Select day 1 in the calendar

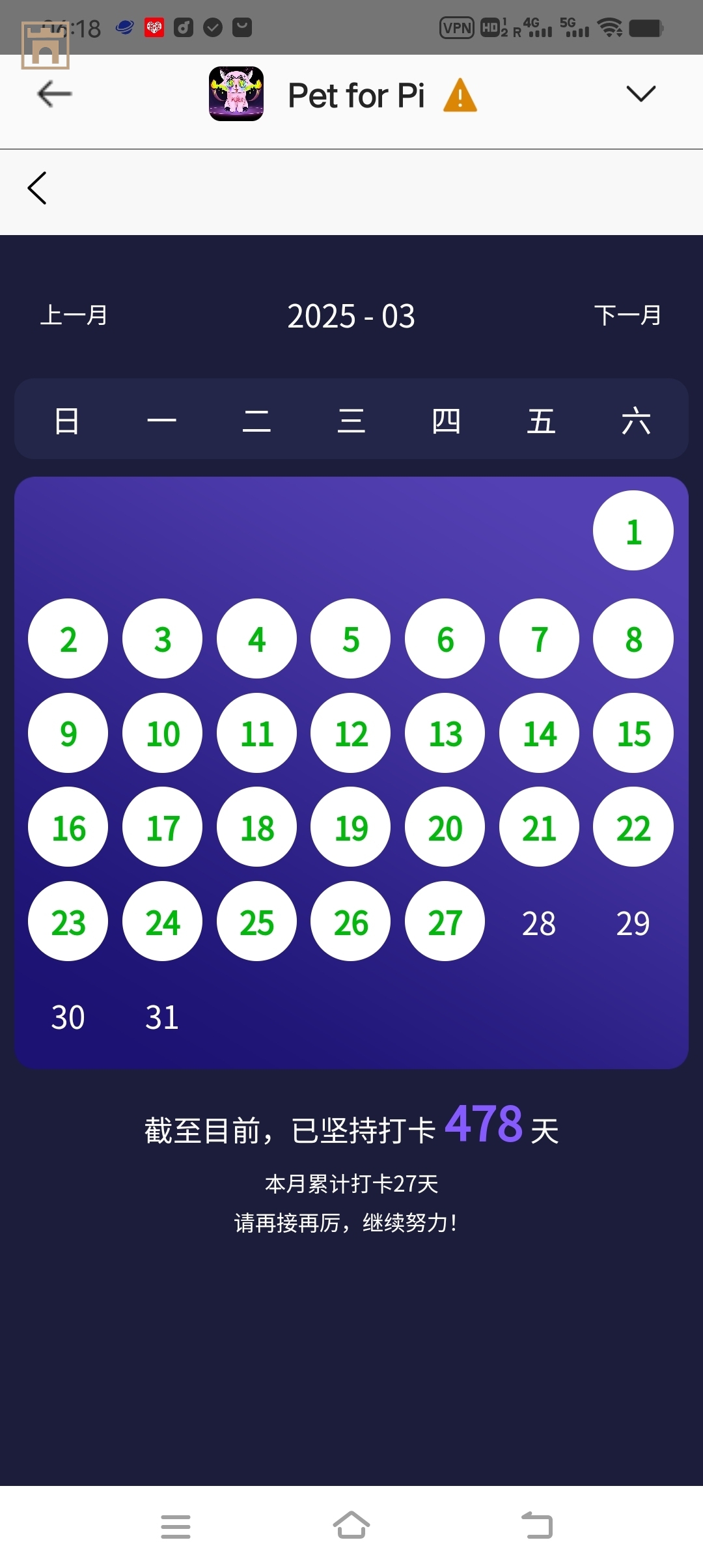pos(633,531)
